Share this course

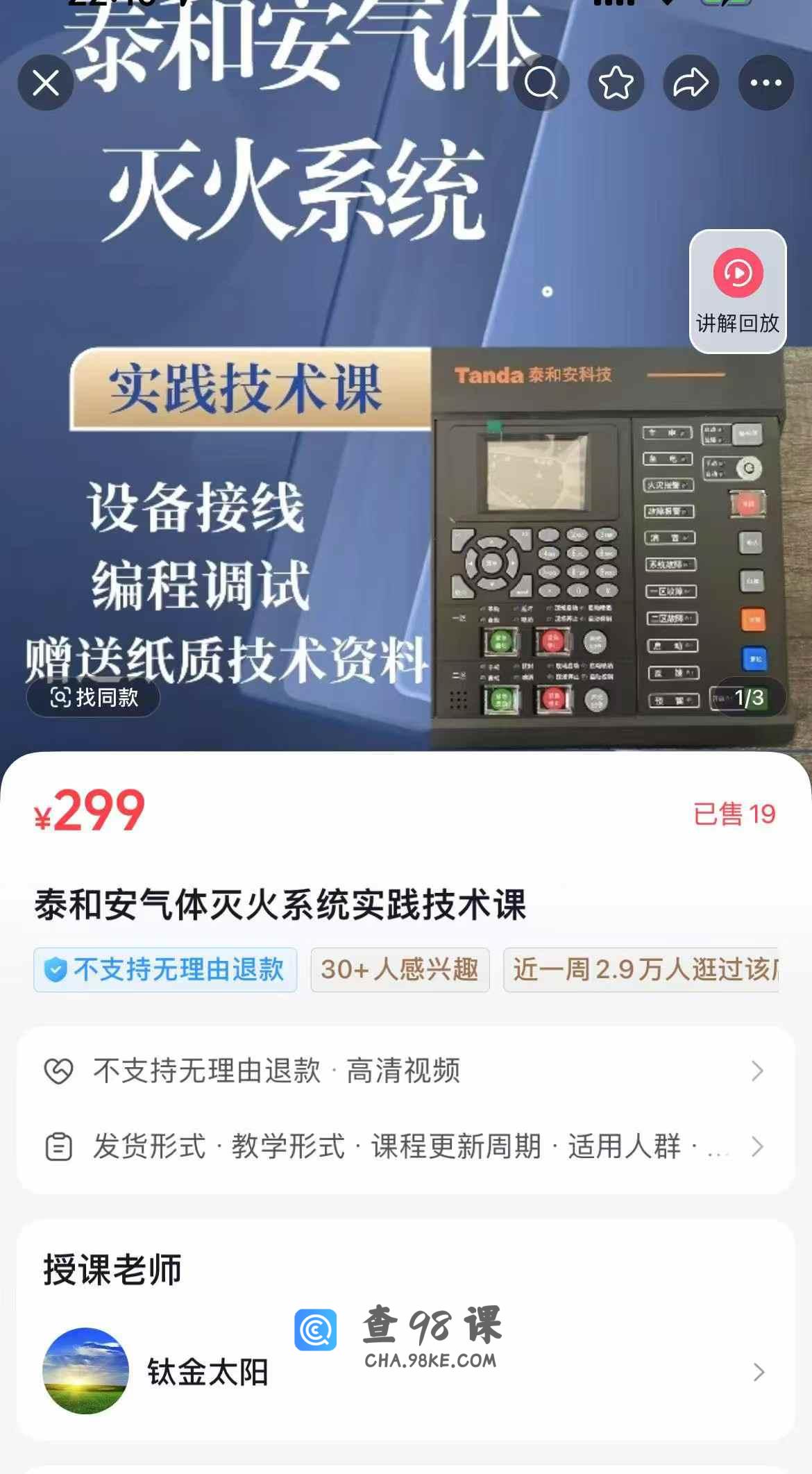[x=691, y=83]
